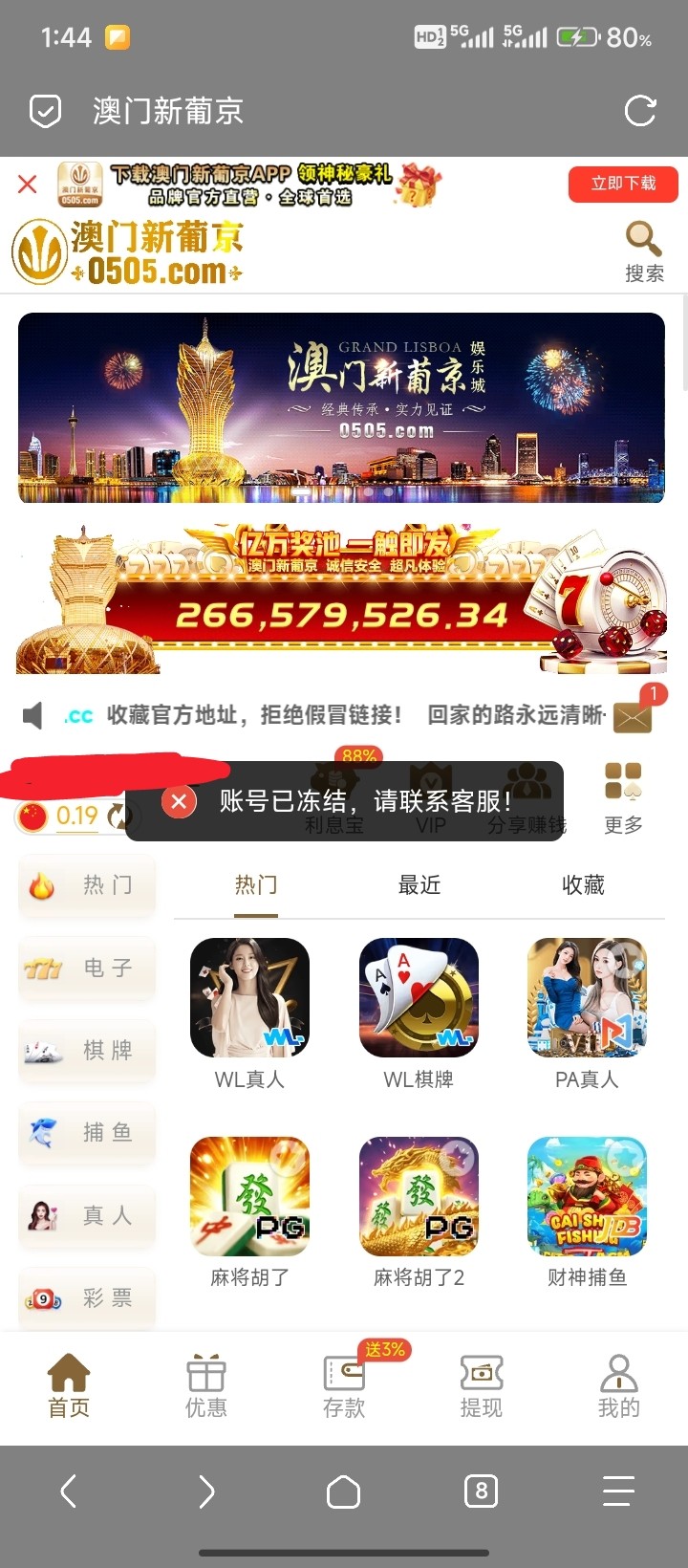The image size is (688, 1568).
Task: Open the PA真人 game tile
Action: tap(587, 998)
